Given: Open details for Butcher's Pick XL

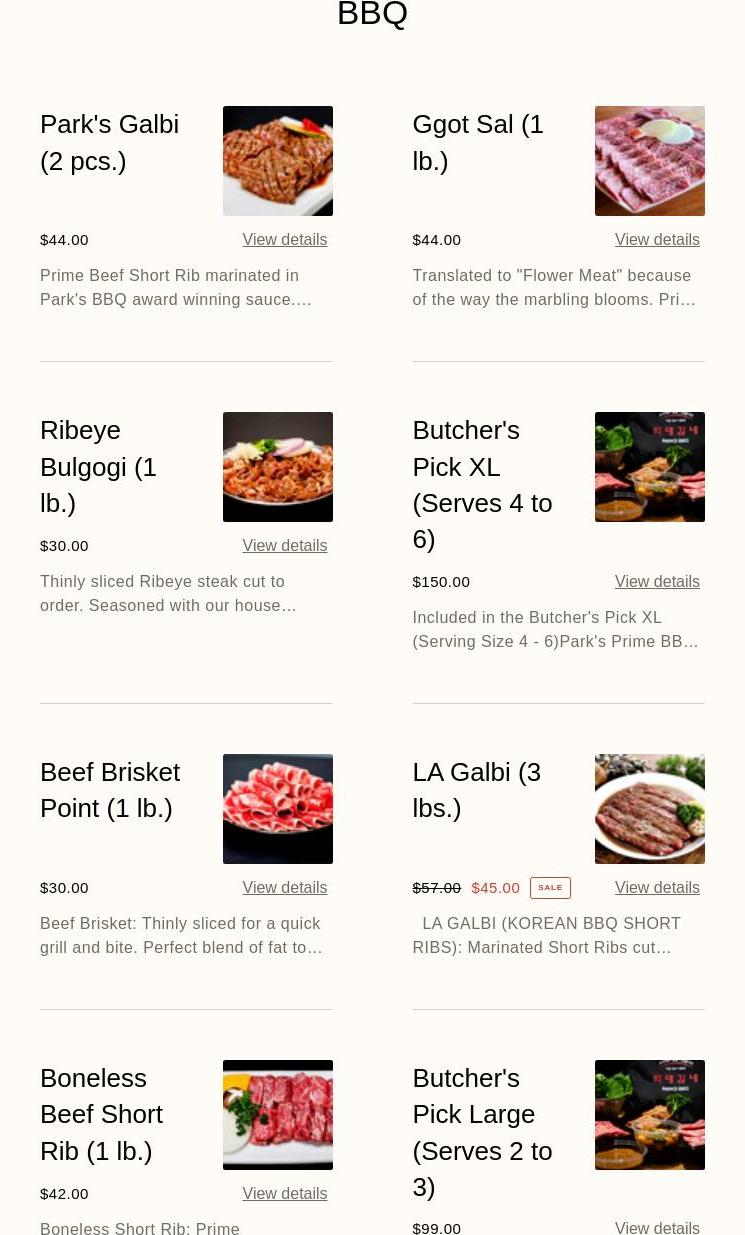Looking at the screenshot, I should tap(657, 582).
